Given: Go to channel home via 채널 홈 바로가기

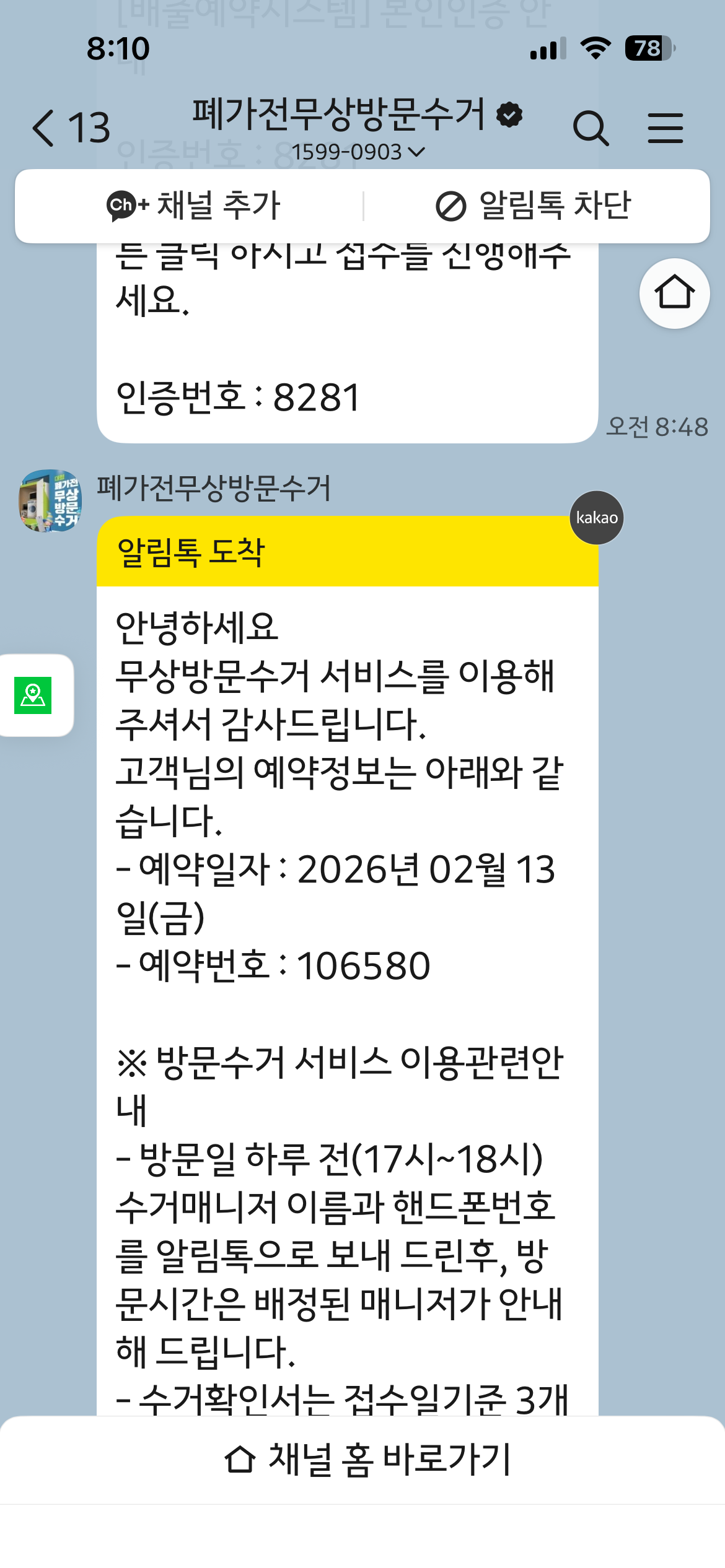Looking at the screenshot, I should click(369, 1460).
